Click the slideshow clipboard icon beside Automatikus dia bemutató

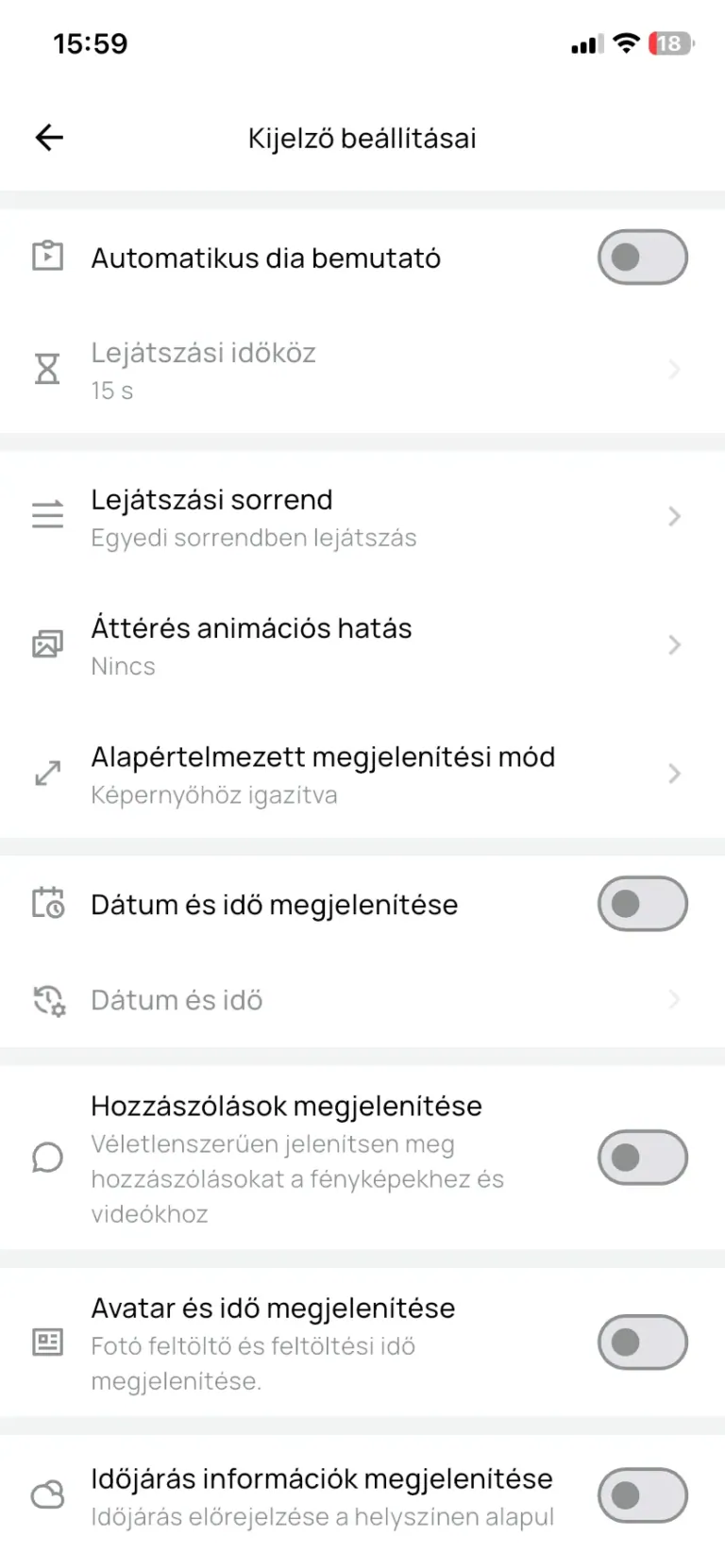coord(47,255)
